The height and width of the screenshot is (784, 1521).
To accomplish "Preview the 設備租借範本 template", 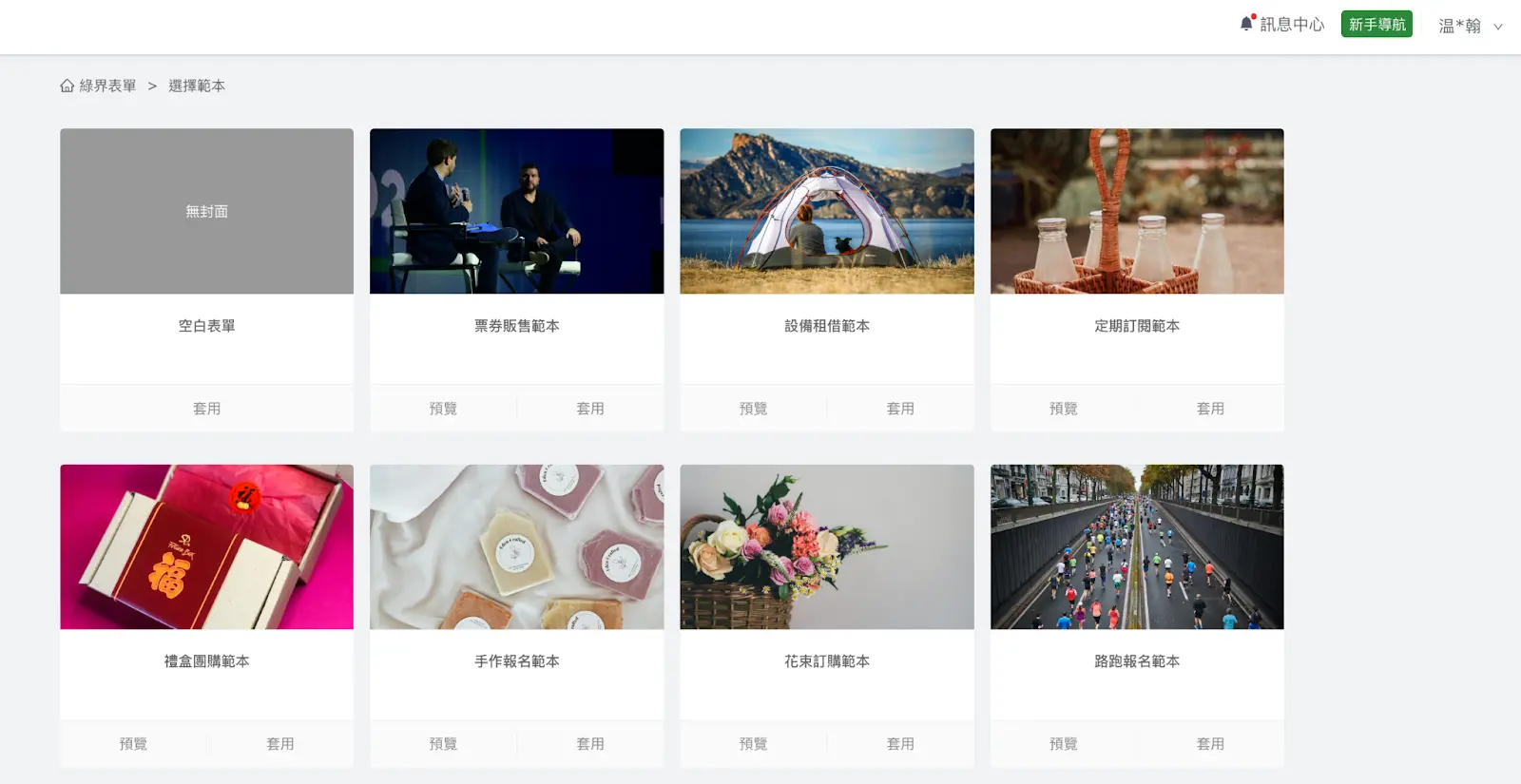I will (x=753, y=409).
